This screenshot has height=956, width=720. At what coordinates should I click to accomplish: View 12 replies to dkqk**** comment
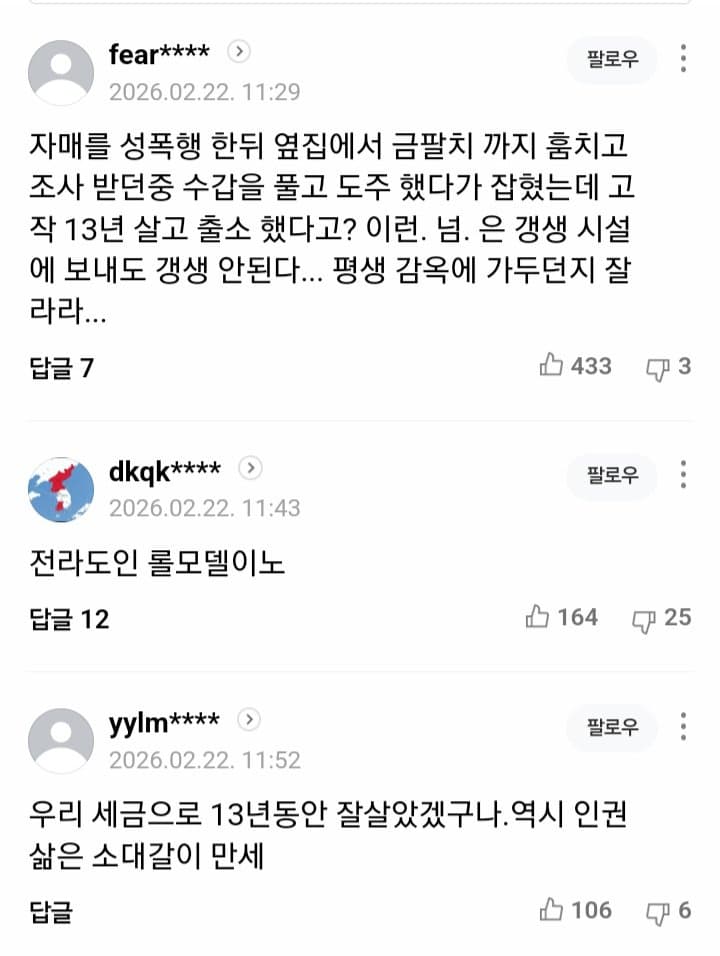coord(69,619)
